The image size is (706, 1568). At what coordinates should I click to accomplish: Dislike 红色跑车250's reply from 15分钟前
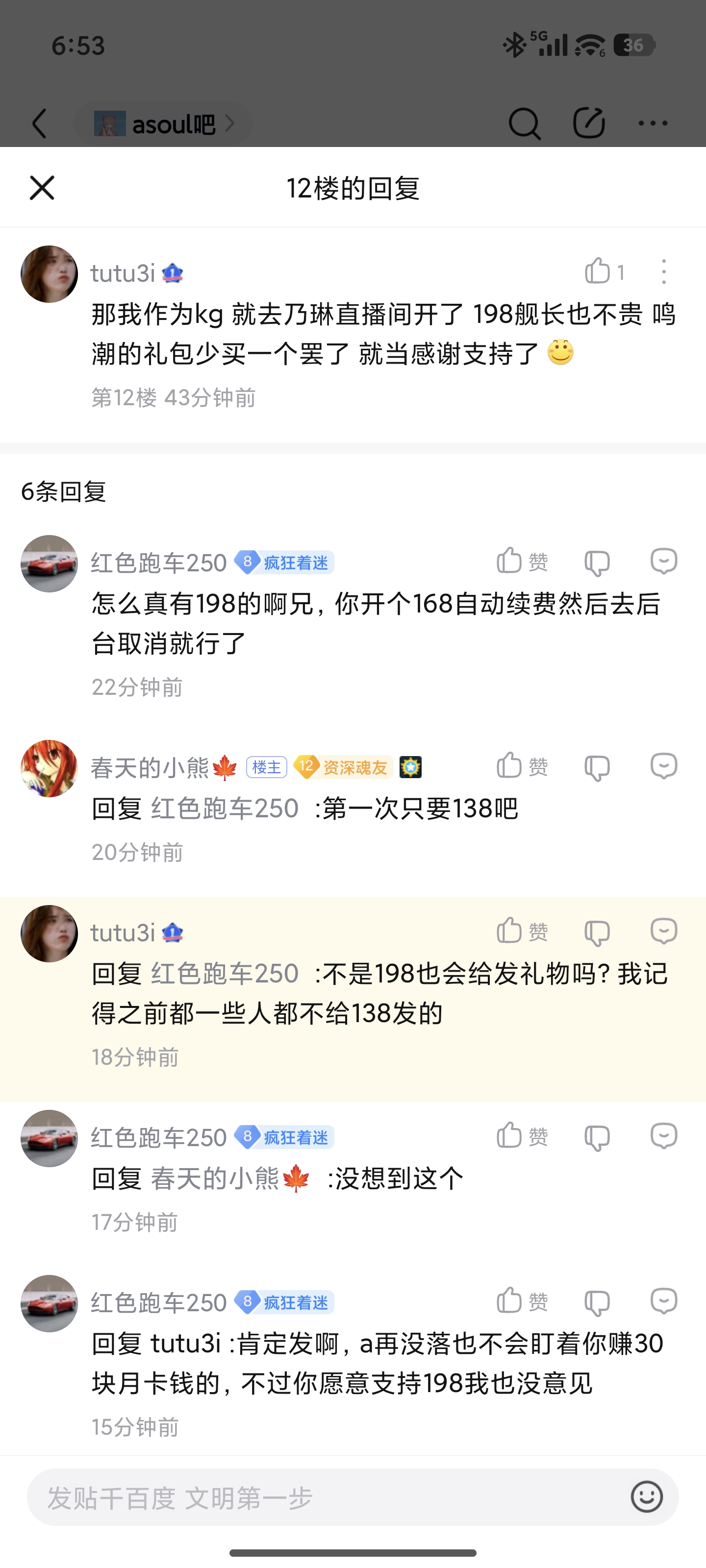pos(597,1302)
